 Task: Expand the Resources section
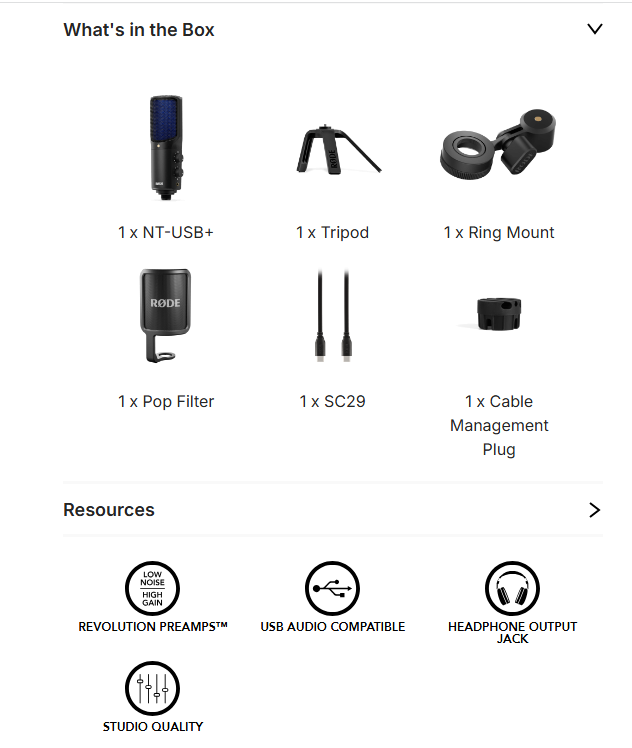point(594,510)
